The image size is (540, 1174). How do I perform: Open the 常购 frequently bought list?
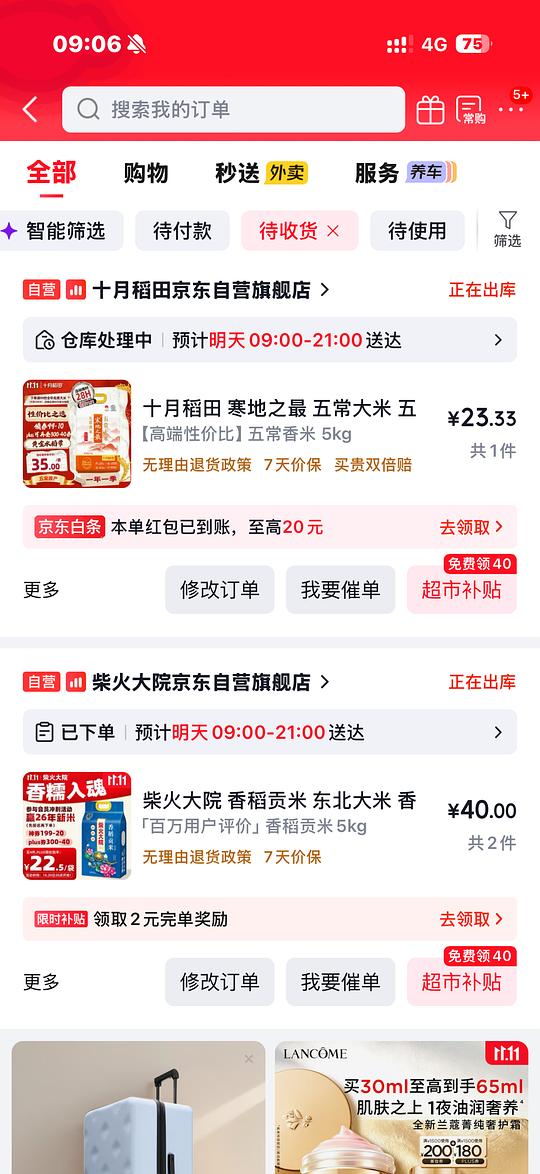[472, 110]
